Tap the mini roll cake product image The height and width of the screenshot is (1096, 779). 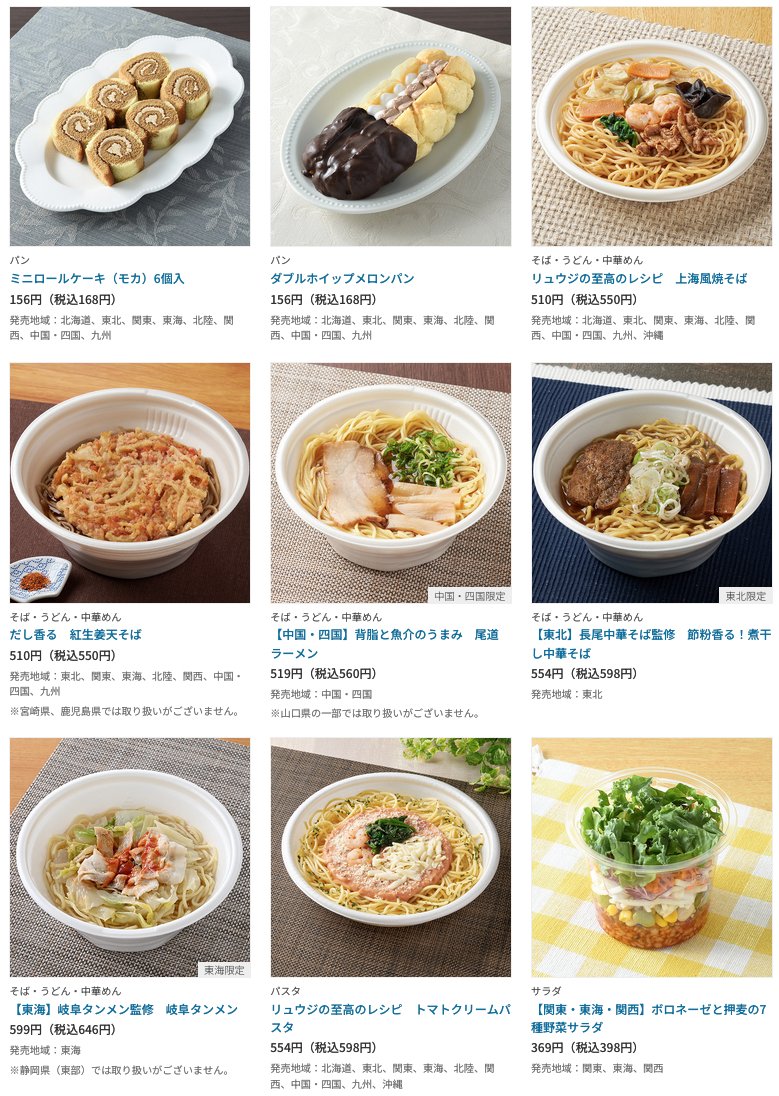(x=130, y=127)
